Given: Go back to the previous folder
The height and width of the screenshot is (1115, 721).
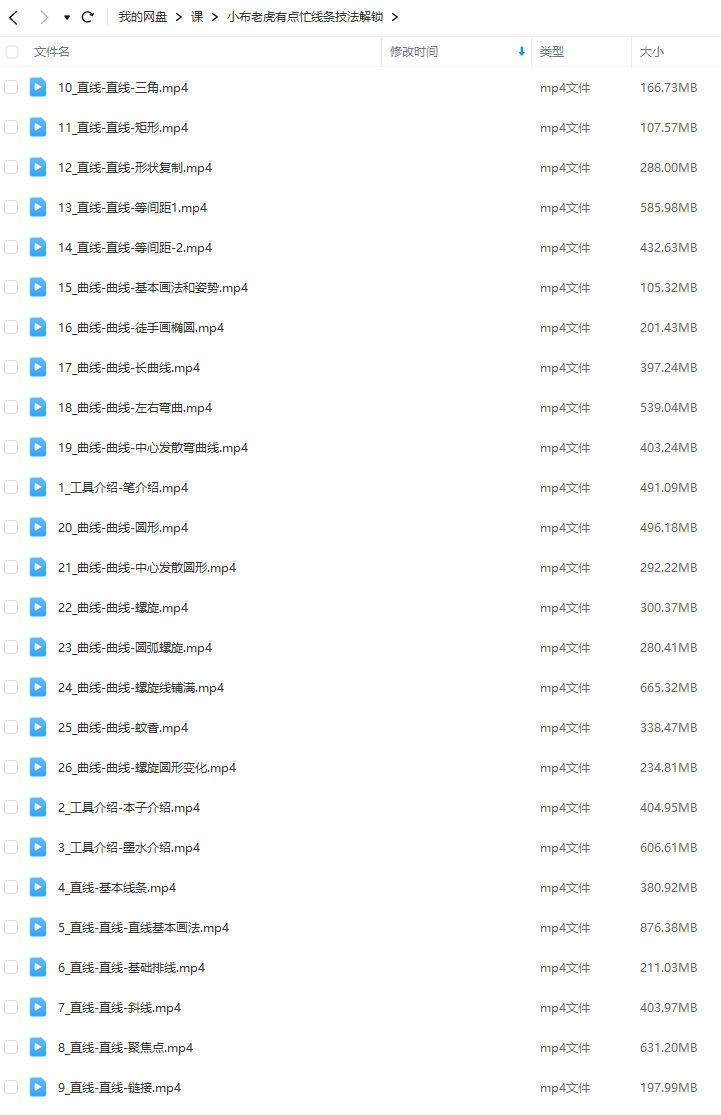Looking at the screenshot, I should 14,17.
